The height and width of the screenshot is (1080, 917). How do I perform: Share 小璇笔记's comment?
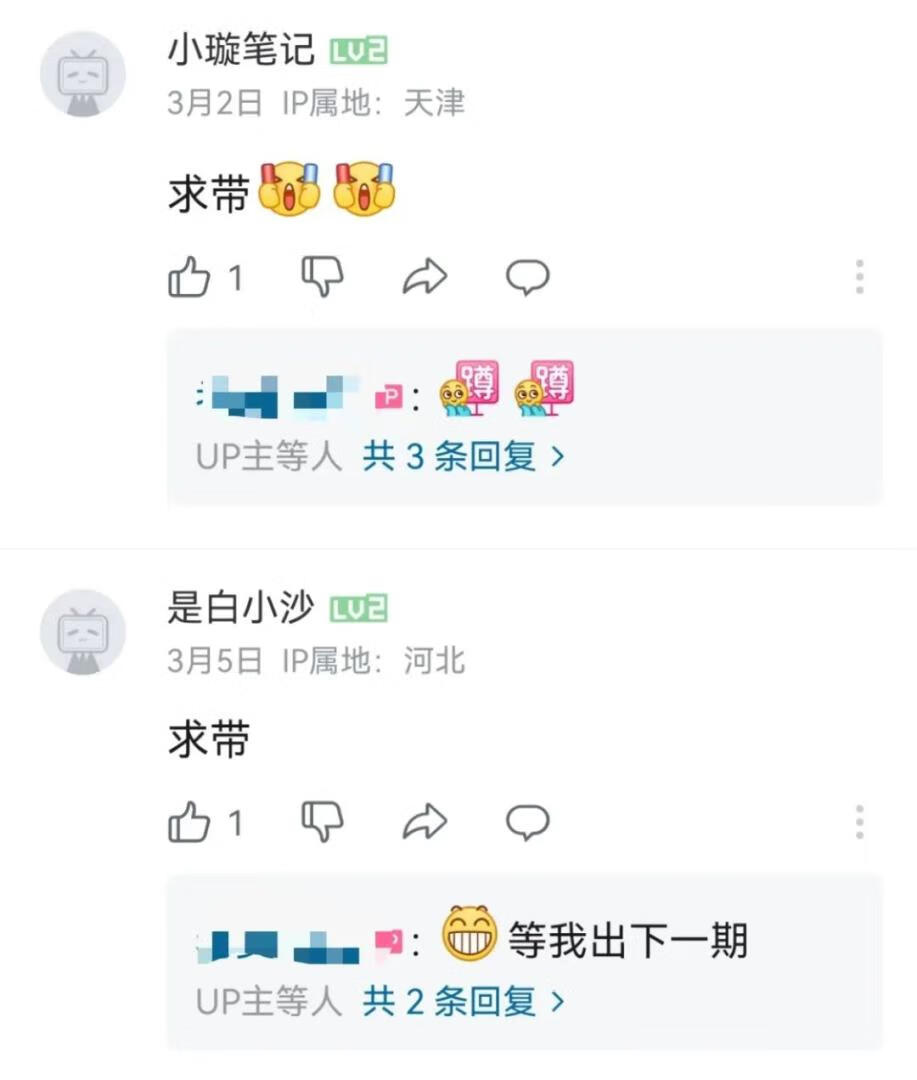pyautogui.click(x=425, y=278)
